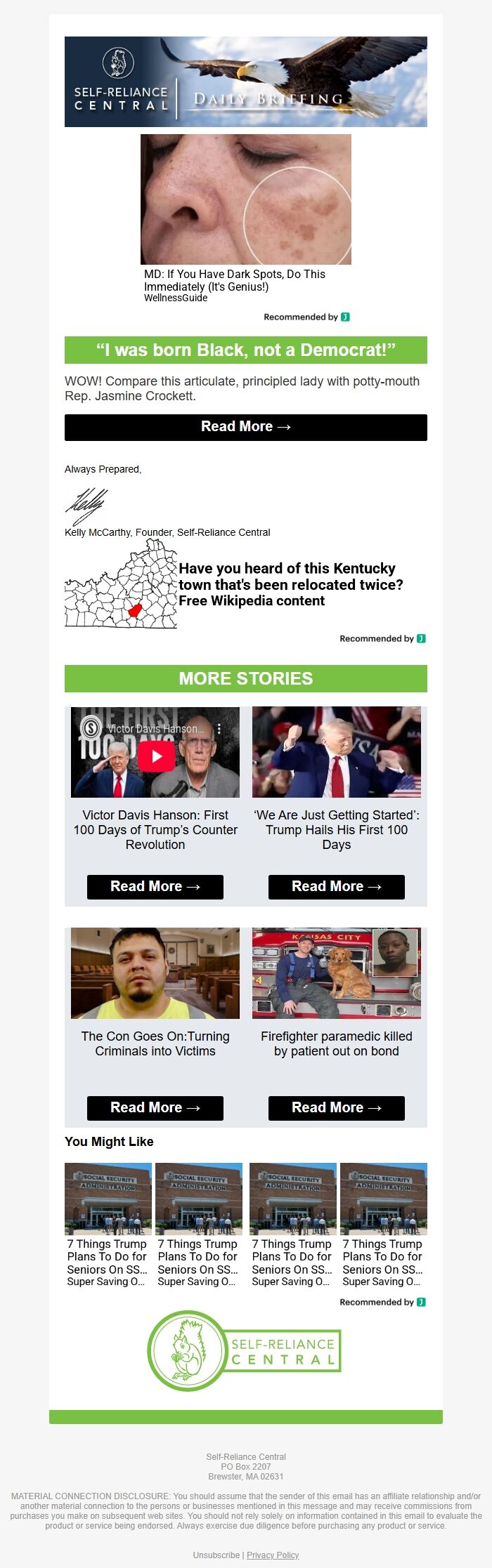
Task: Open The Con Goes On story image
Action: click(155, 973)
